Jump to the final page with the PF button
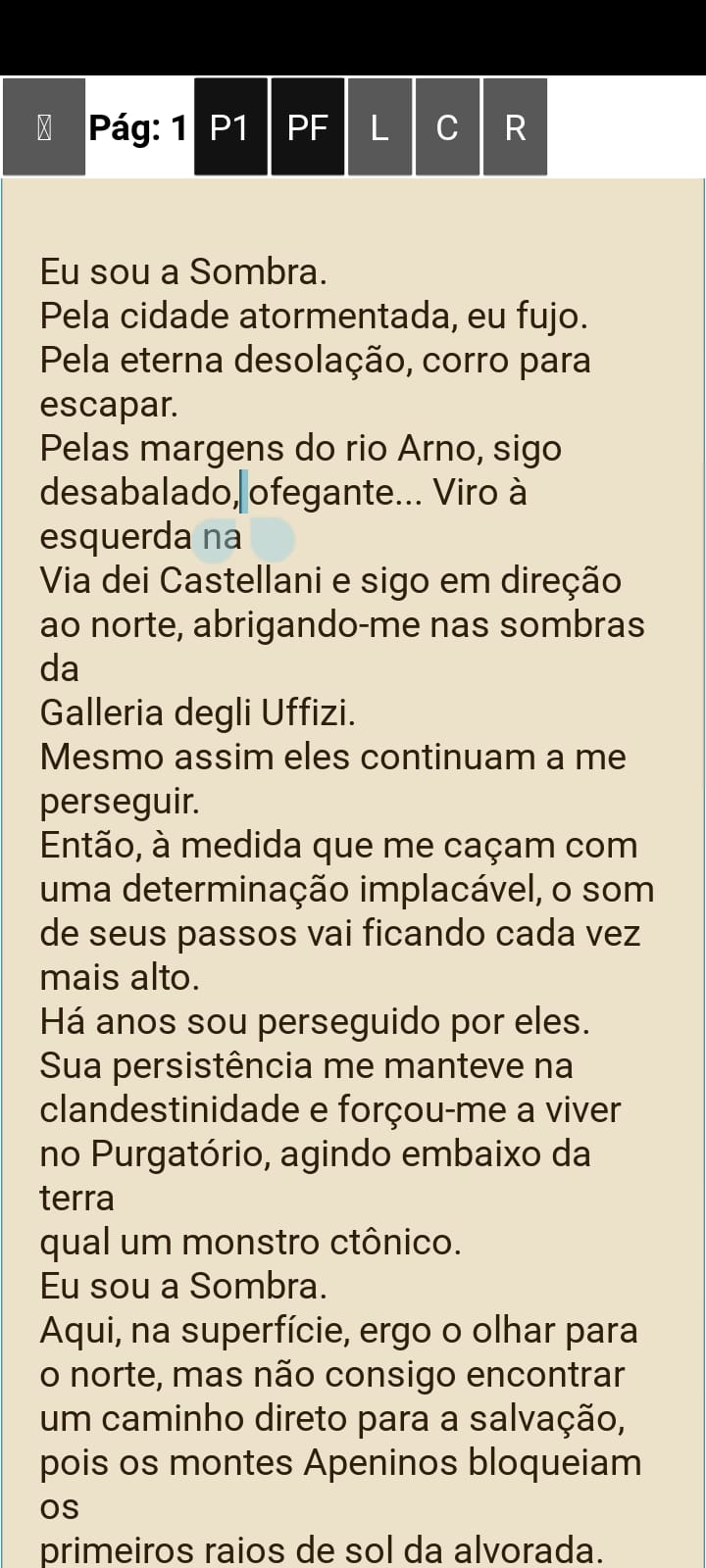Viewport: 706px width, 1568px height. [307, 127]
